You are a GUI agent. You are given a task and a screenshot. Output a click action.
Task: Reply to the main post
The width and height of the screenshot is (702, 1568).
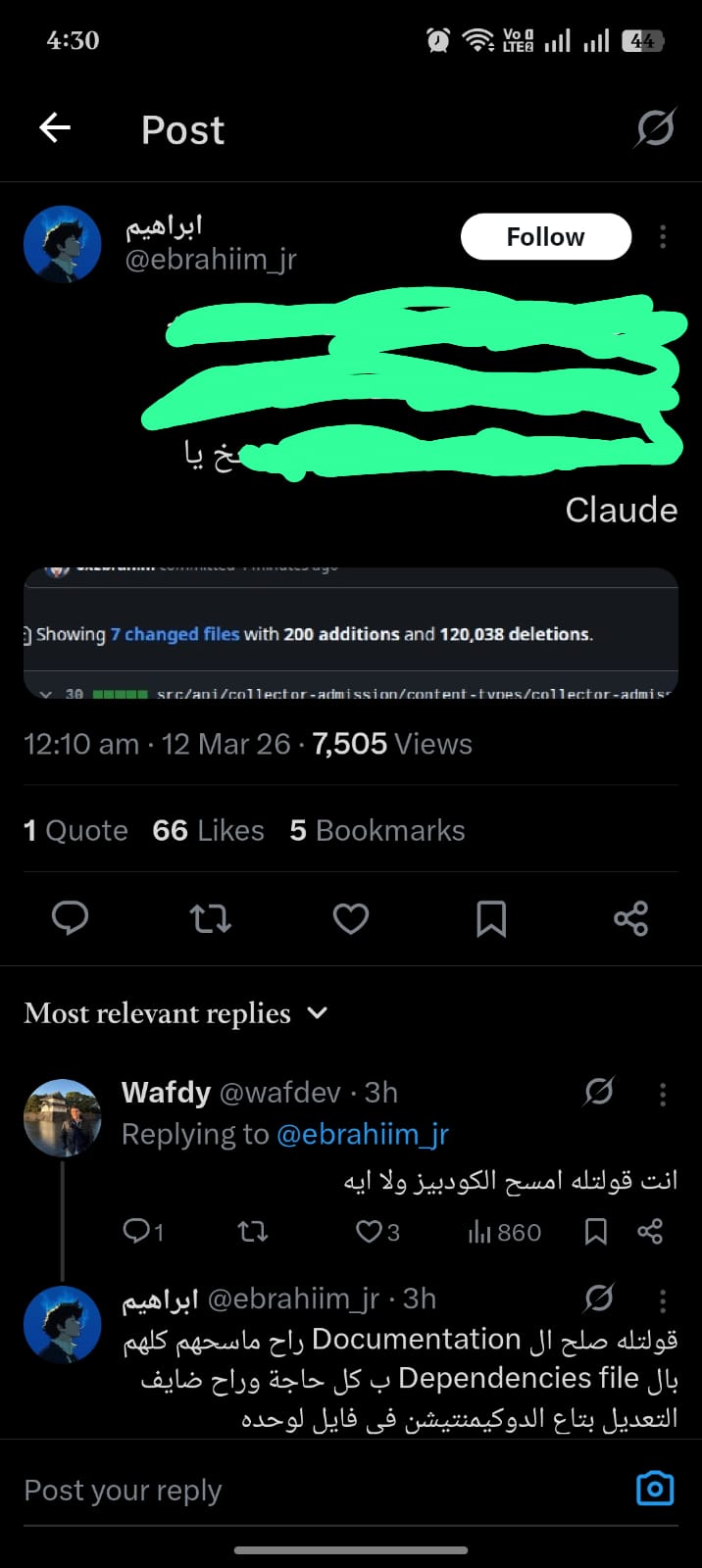70,918
